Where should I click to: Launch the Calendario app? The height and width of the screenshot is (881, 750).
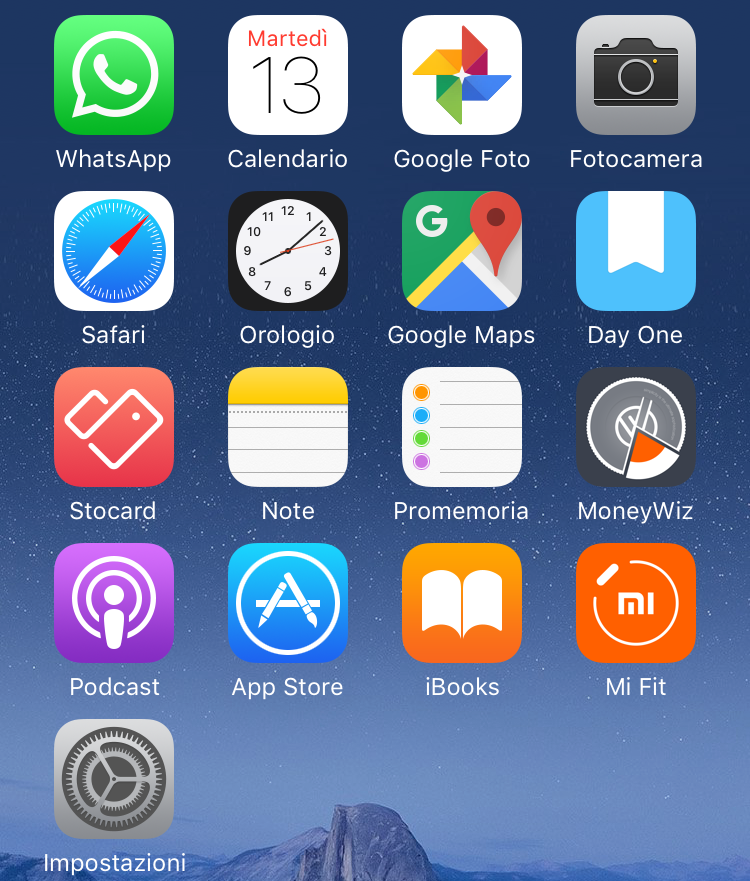(x=288, y=75)
